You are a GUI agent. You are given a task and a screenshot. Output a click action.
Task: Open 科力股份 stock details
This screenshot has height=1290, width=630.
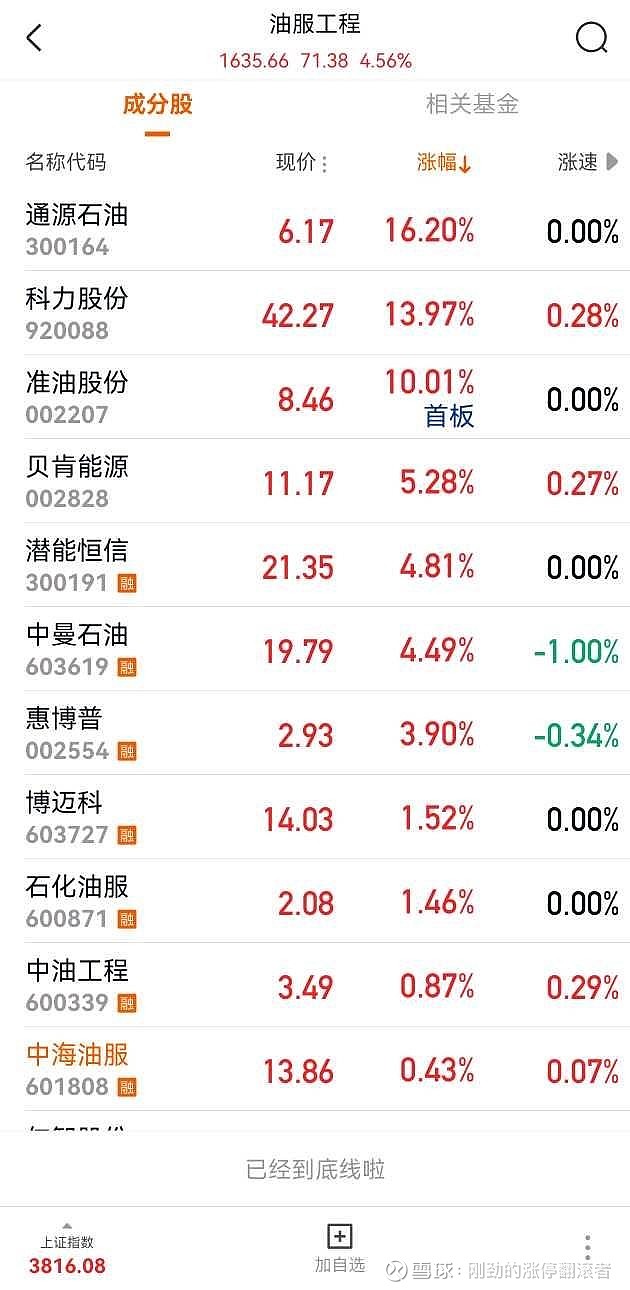[77, 313]
